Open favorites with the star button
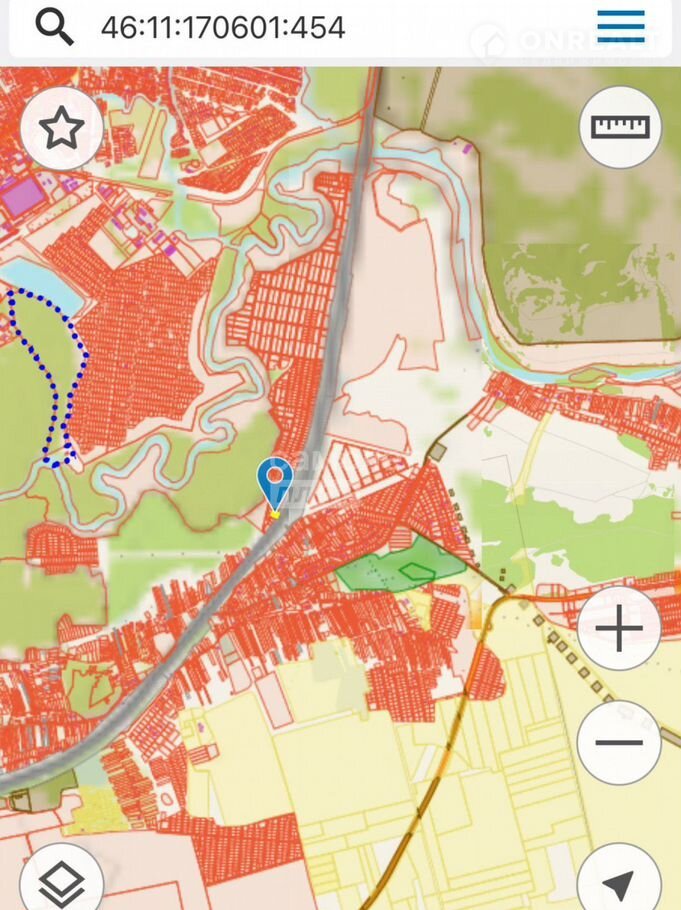 pyautogui.click(x=61, y=128)
